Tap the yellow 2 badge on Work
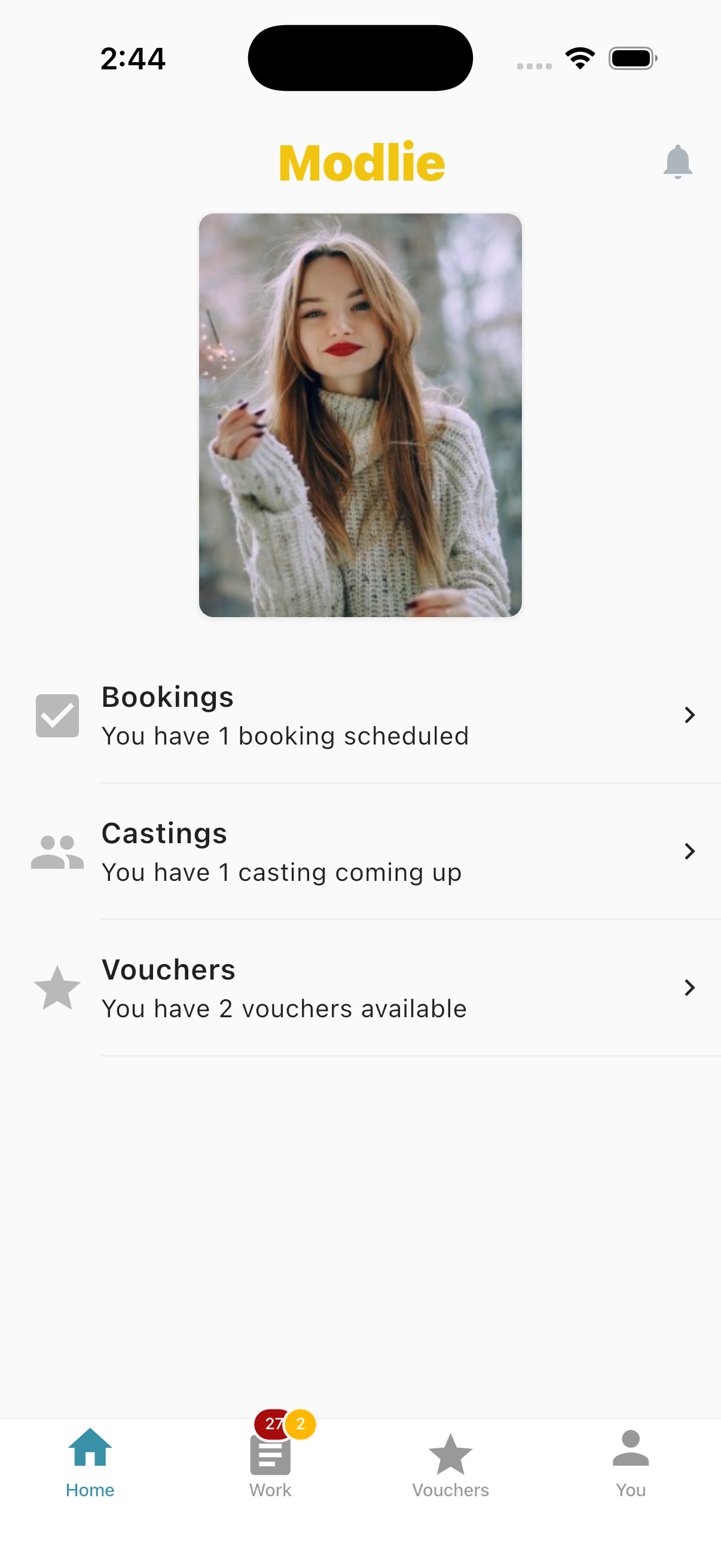 click(x=300, y=1423)
